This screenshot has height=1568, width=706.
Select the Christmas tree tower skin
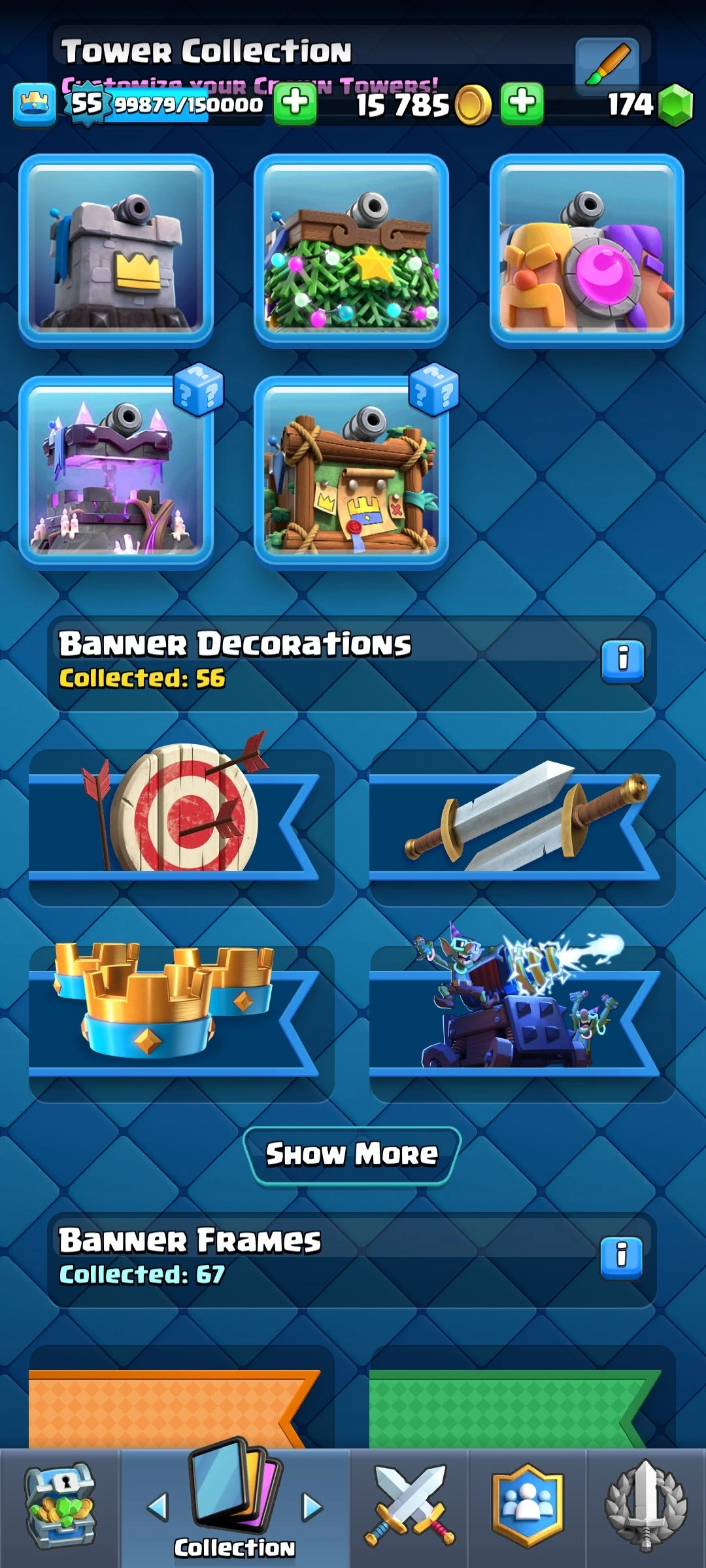351,251
